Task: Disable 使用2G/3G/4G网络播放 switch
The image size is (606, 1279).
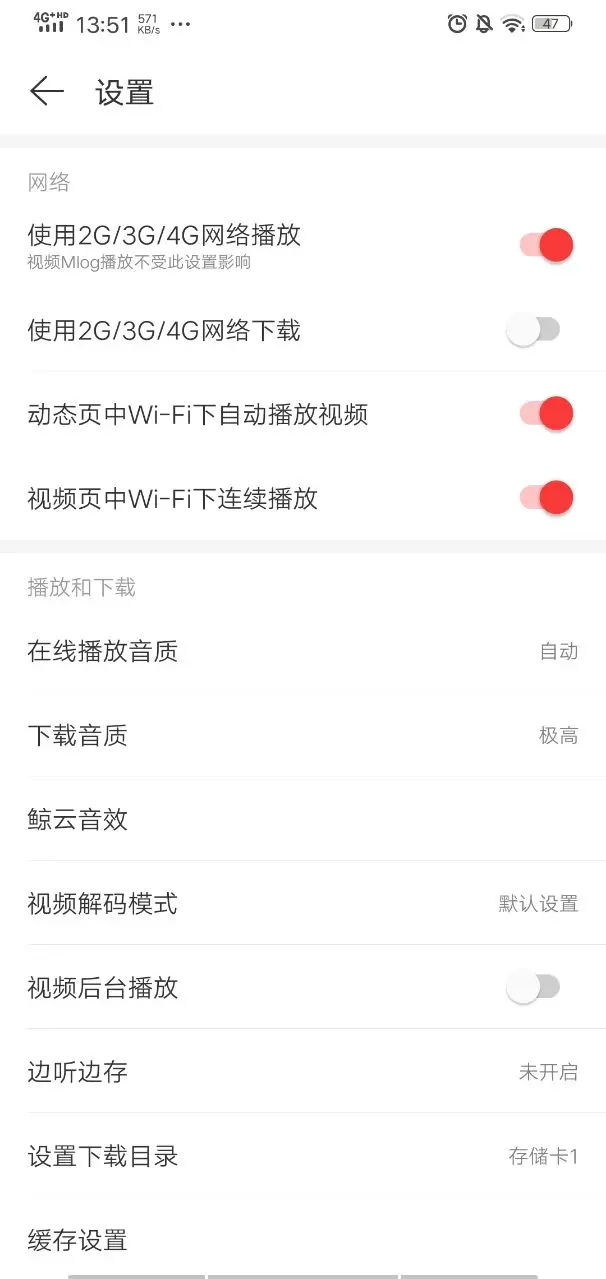Action: [x=546, y=245]
